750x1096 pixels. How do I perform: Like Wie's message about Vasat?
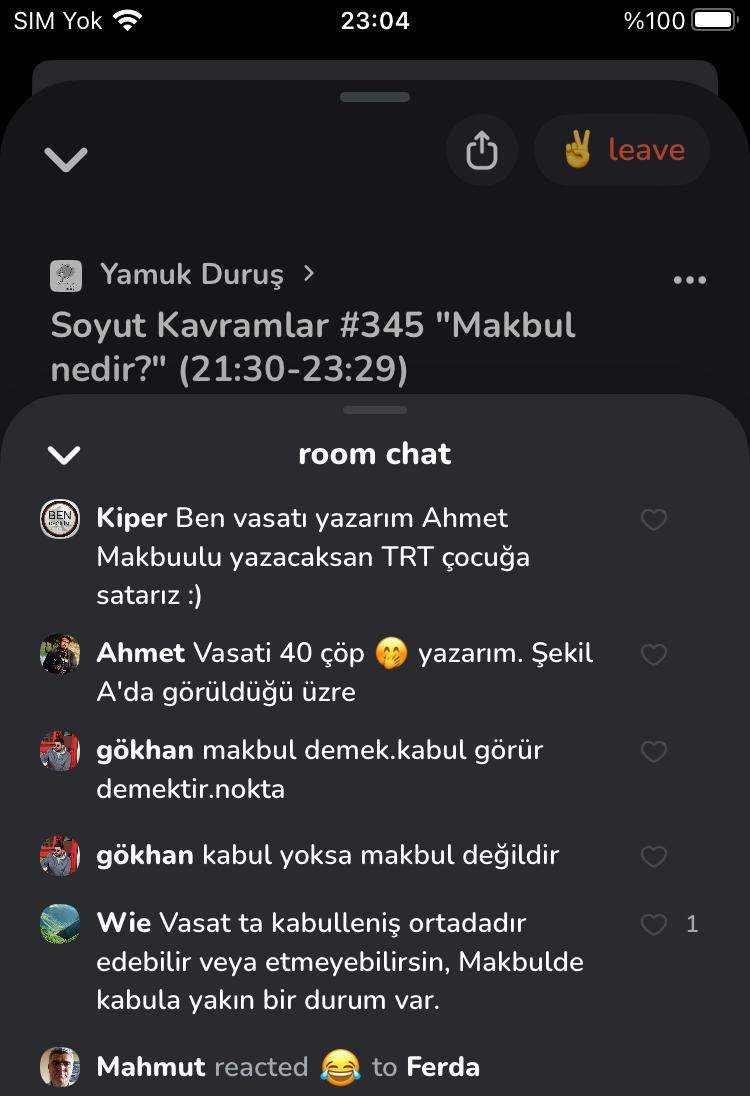coord(654,925)
